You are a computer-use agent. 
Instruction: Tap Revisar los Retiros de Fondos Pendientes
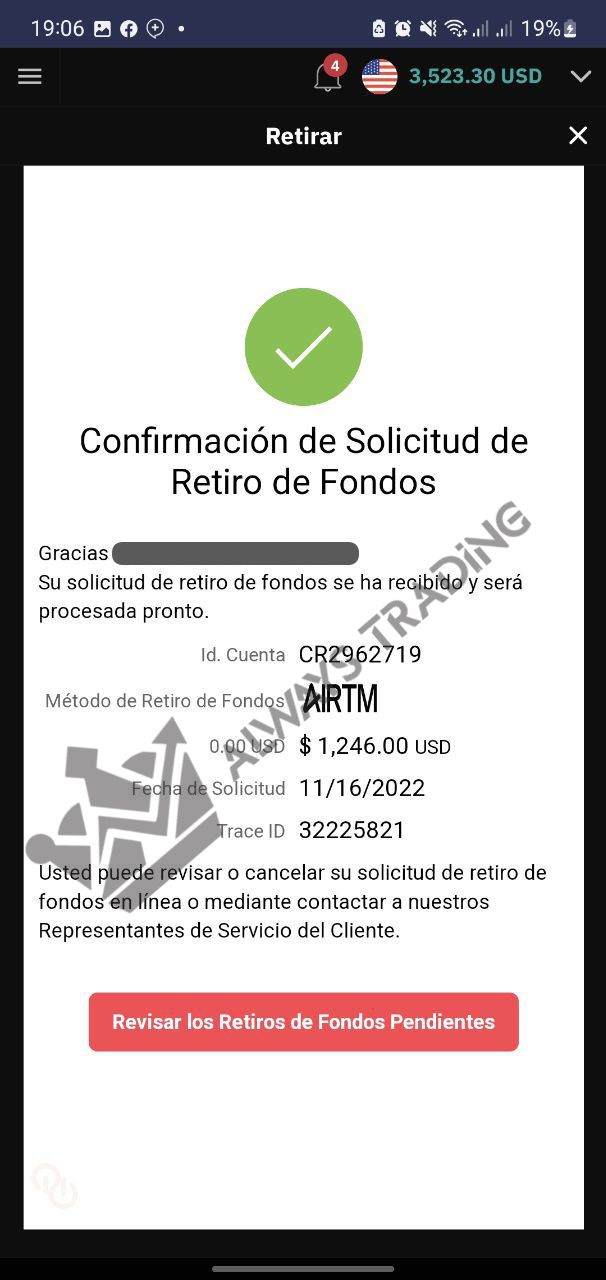(303, 1022)
